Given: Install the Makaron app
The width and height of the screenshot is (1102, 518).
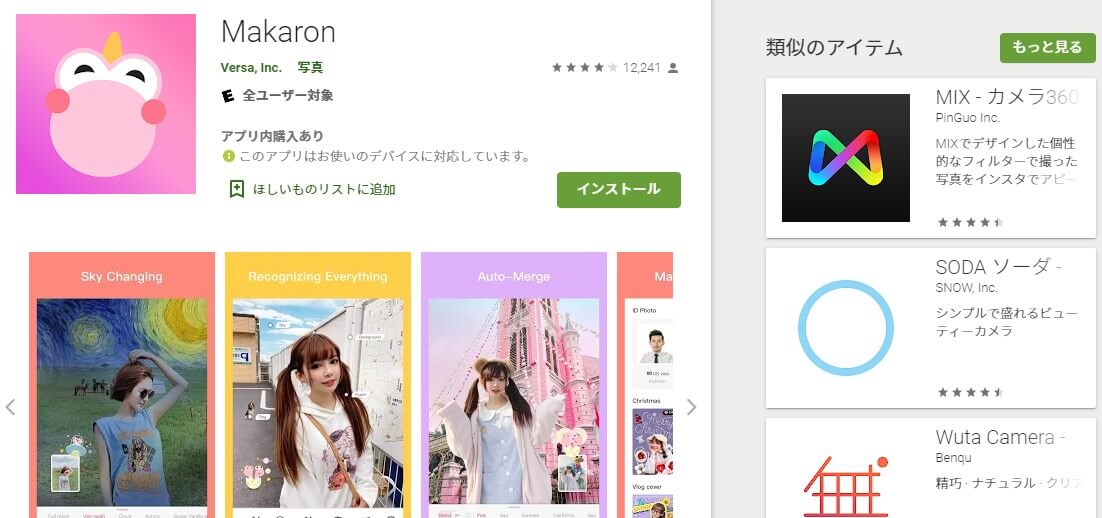Looking at the screenshot, I should point(618,189).
